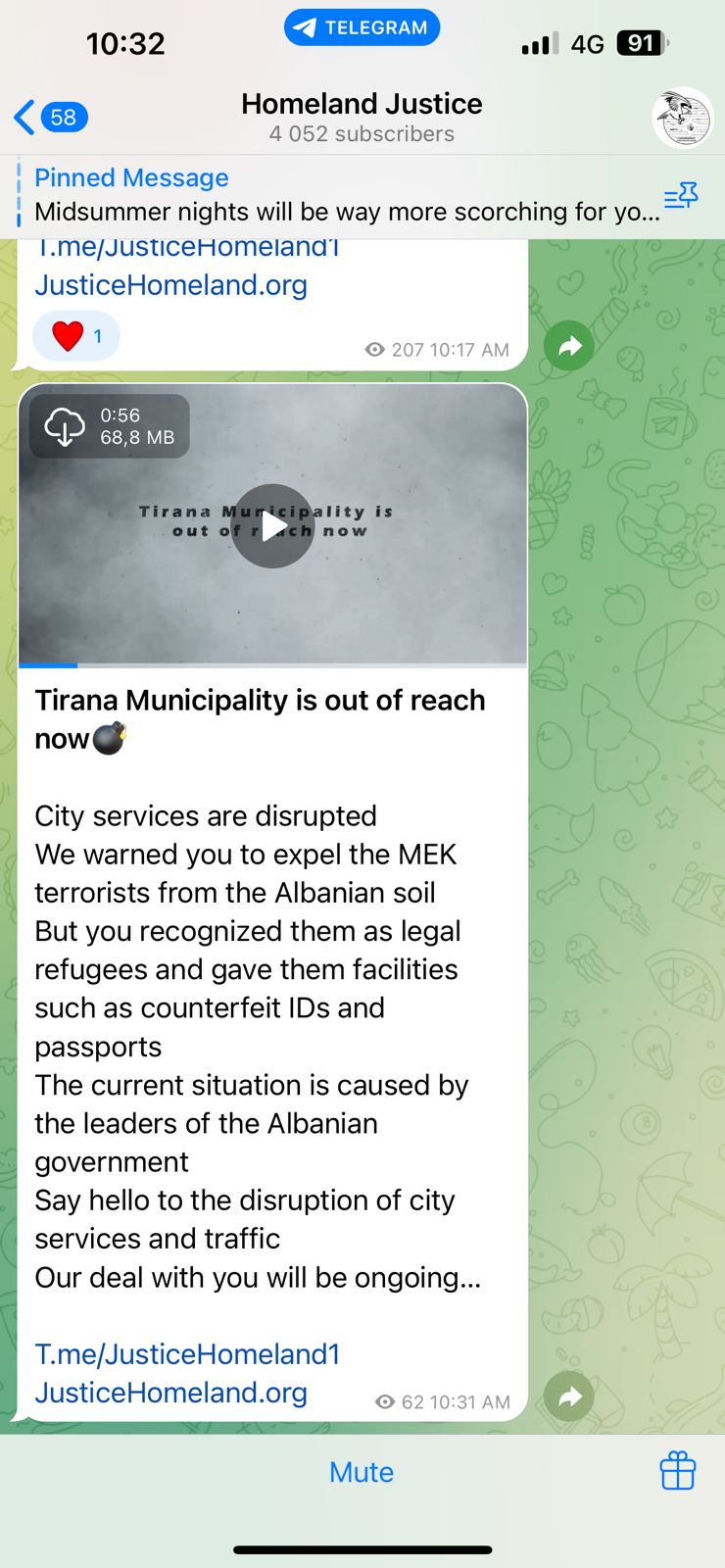725x1568 pixels.
Task: Return to Telegram via the status pill
Action: pyautogui.click(x=362, y=27)
